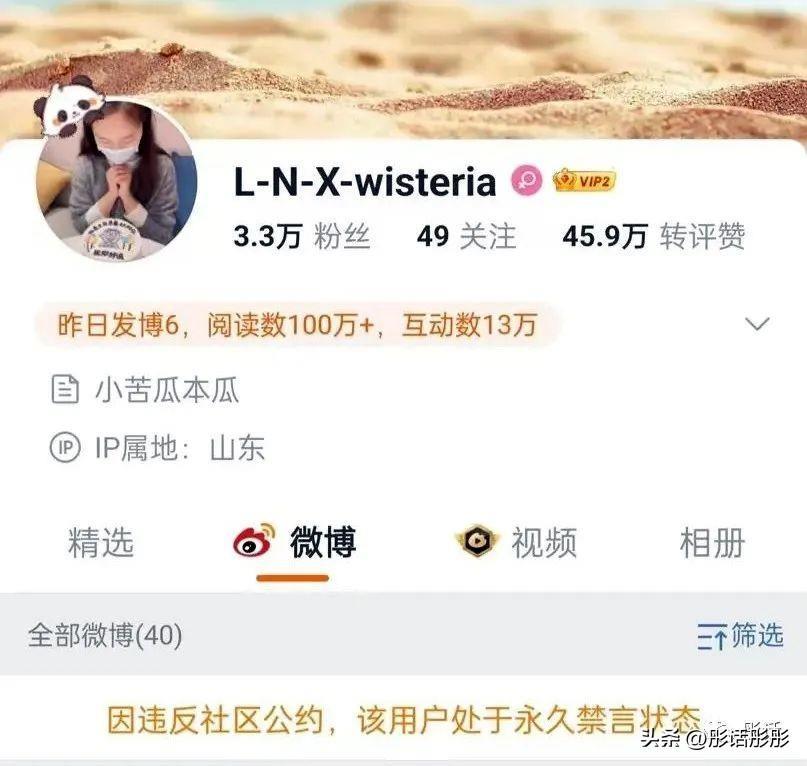Open the 筛选 filter

click(x=740, y=636)
